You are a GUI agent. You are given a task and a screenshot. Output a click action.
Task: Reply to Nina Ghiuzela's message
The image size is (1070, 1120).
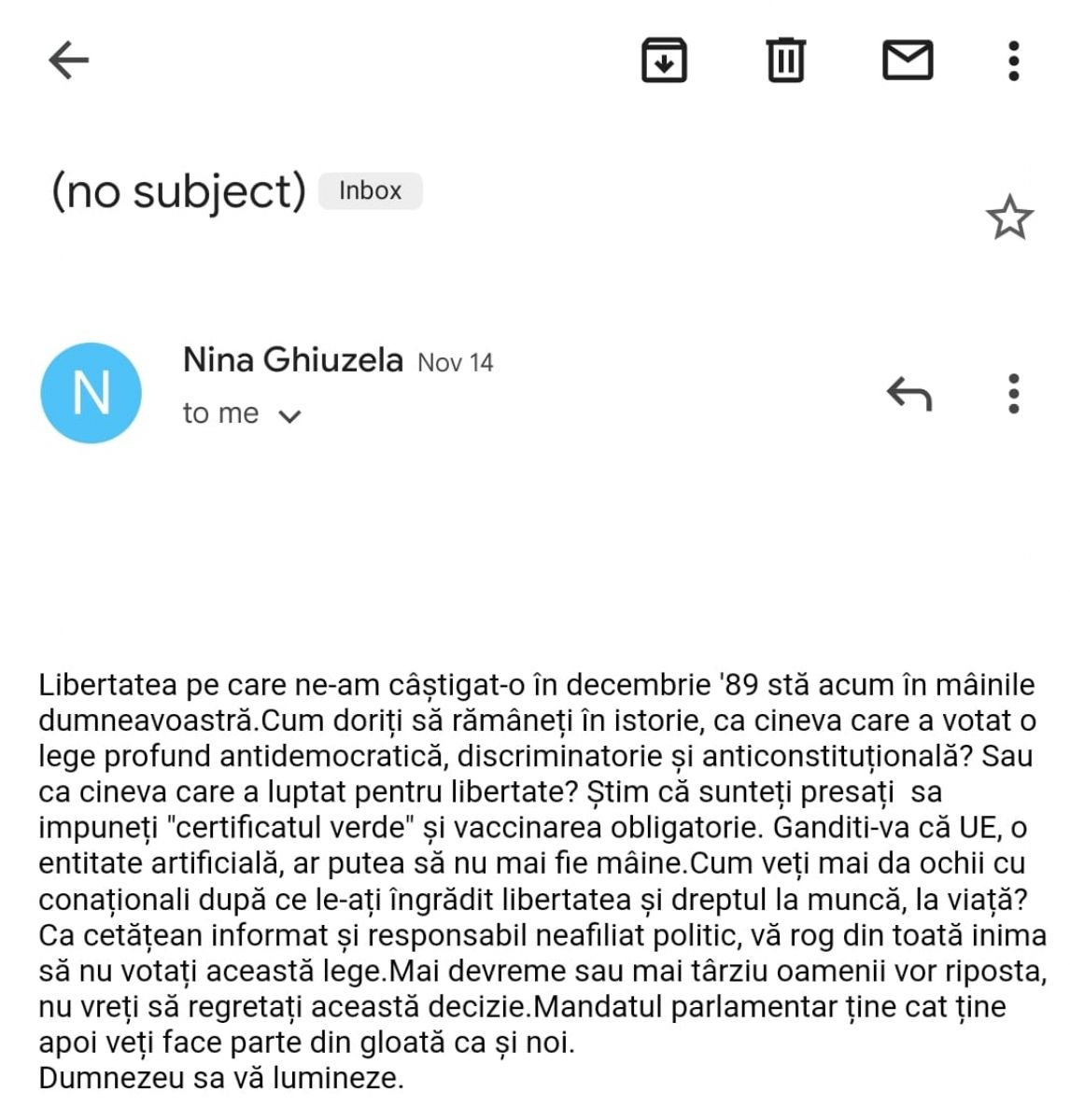[x=909, y=394]
